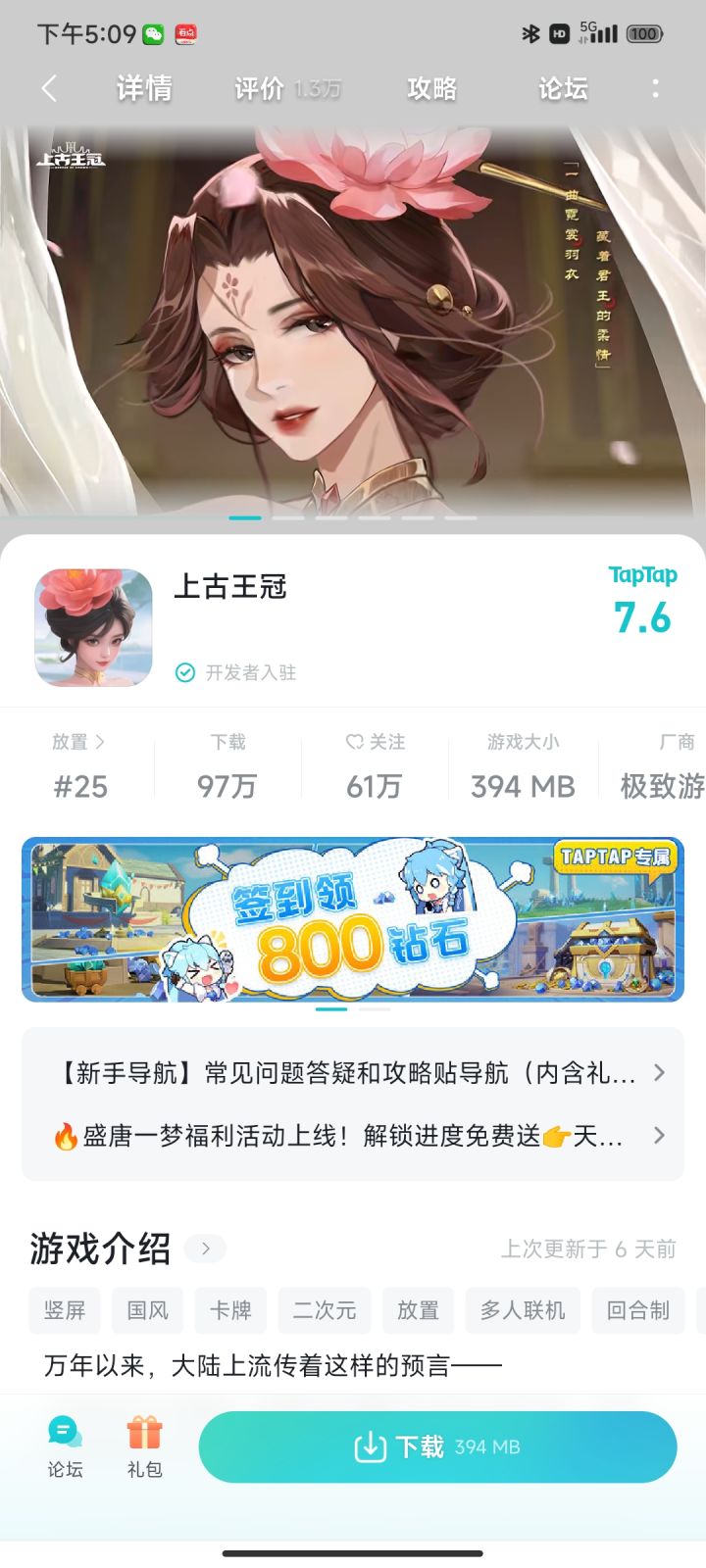Tap the back arrow at top left
706x1568 pixels.
(47, 88)
